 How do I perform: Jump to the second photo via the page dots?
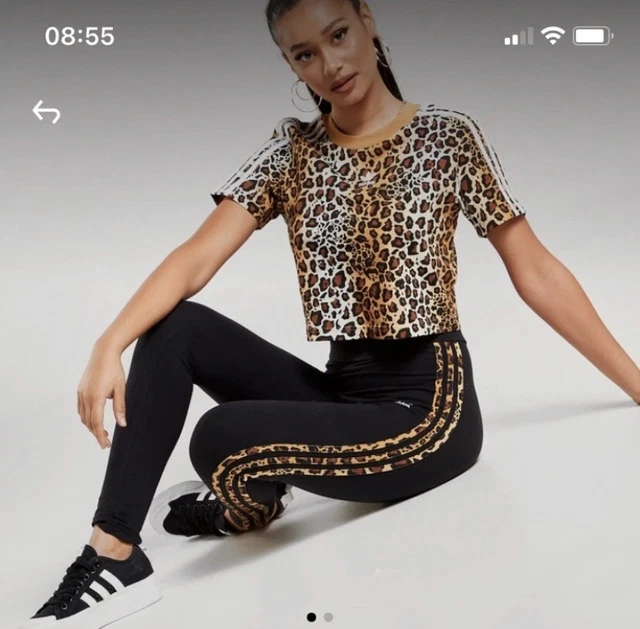[329, 617]
